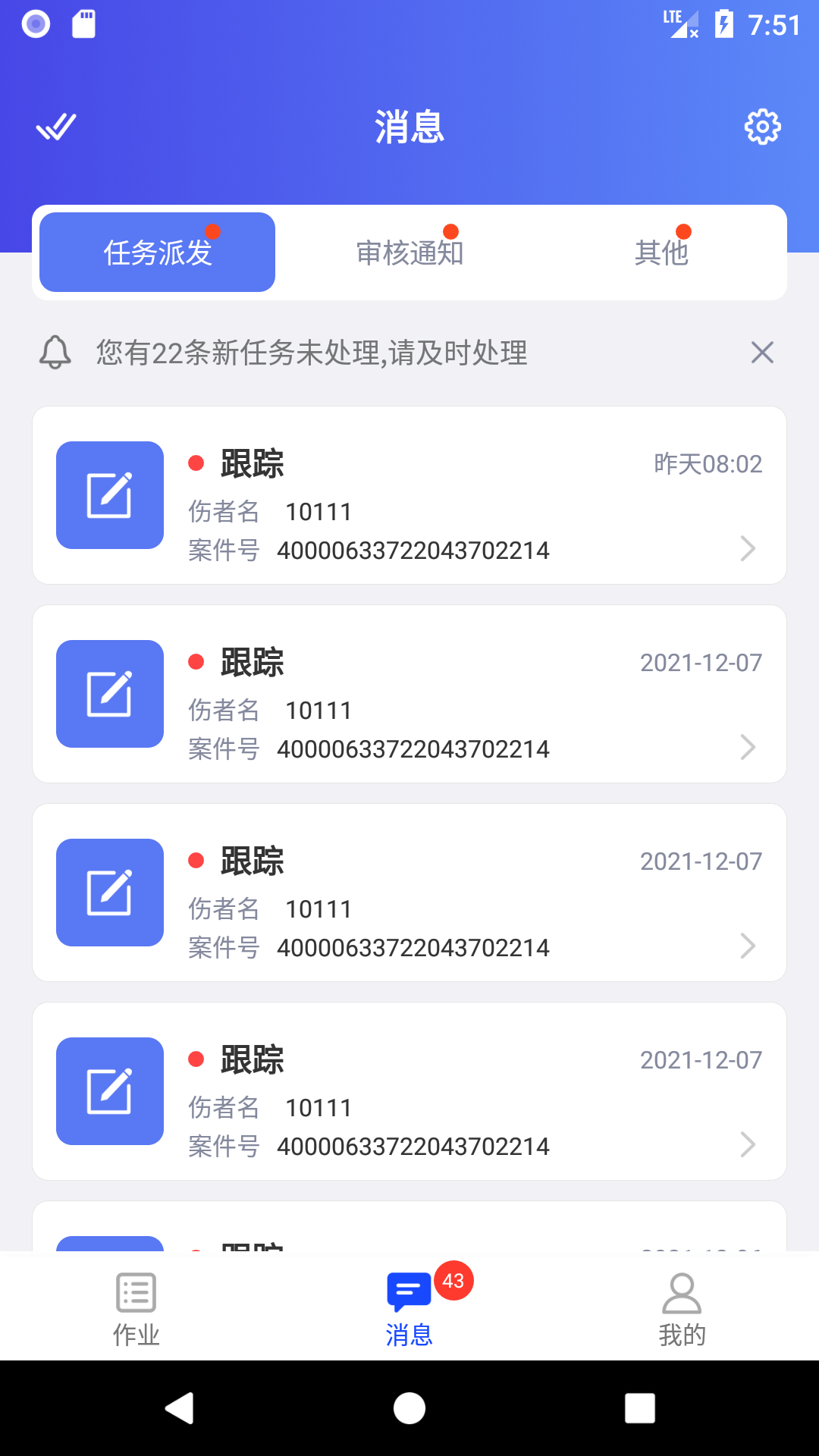Dismiss the 22 new tasks notice
819x1456 pixels.
click(763, 353)
